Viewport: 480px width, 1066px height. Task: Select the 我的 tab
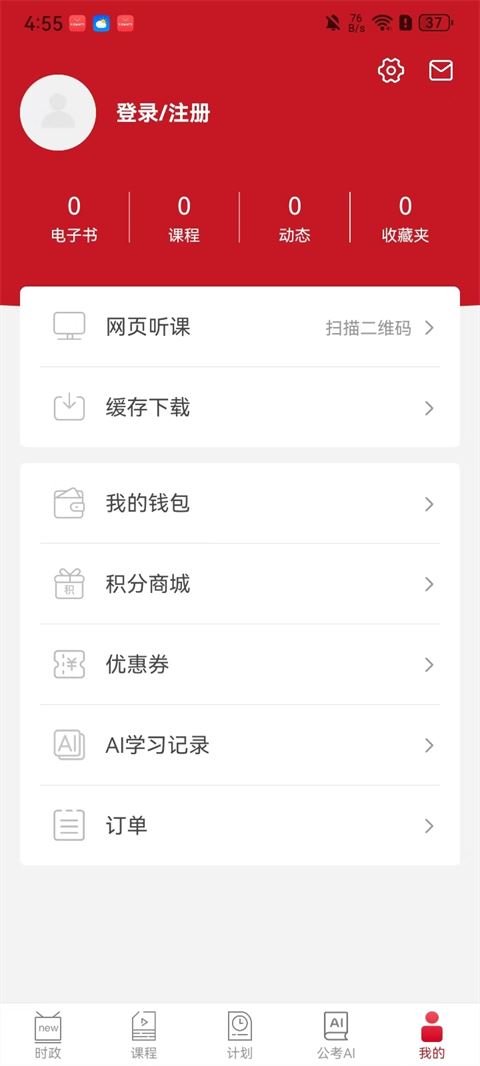click(432, 1035)
